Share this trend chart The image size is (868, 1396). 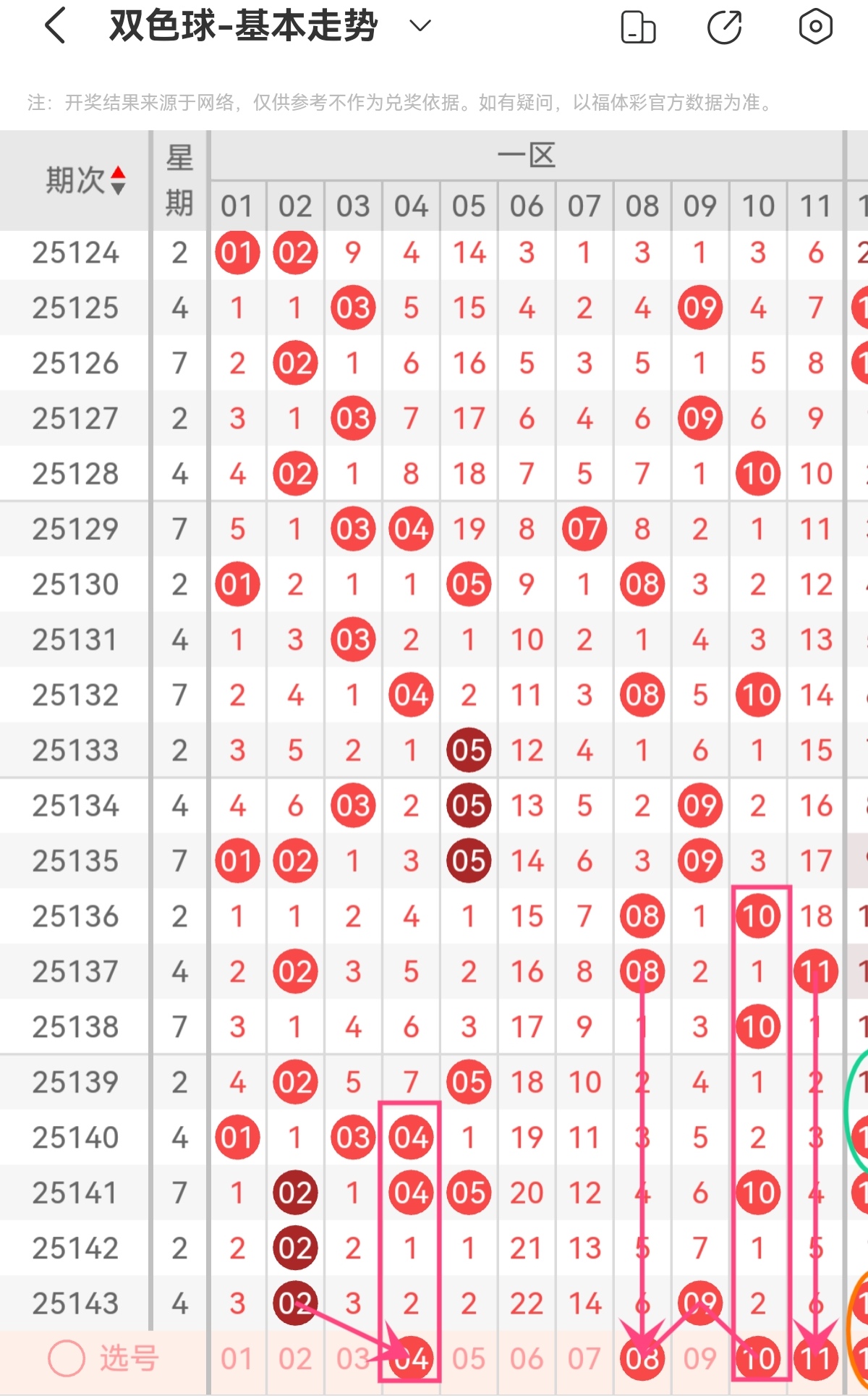[724, 28]
